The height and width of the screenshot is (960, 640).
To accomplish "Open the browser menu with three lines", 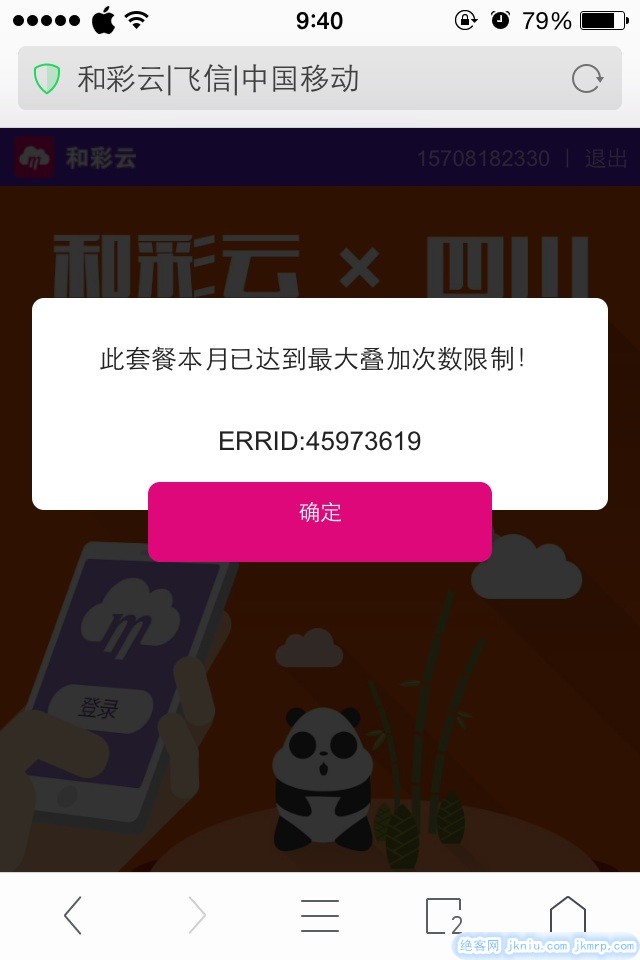I will [x=320, y=915].
